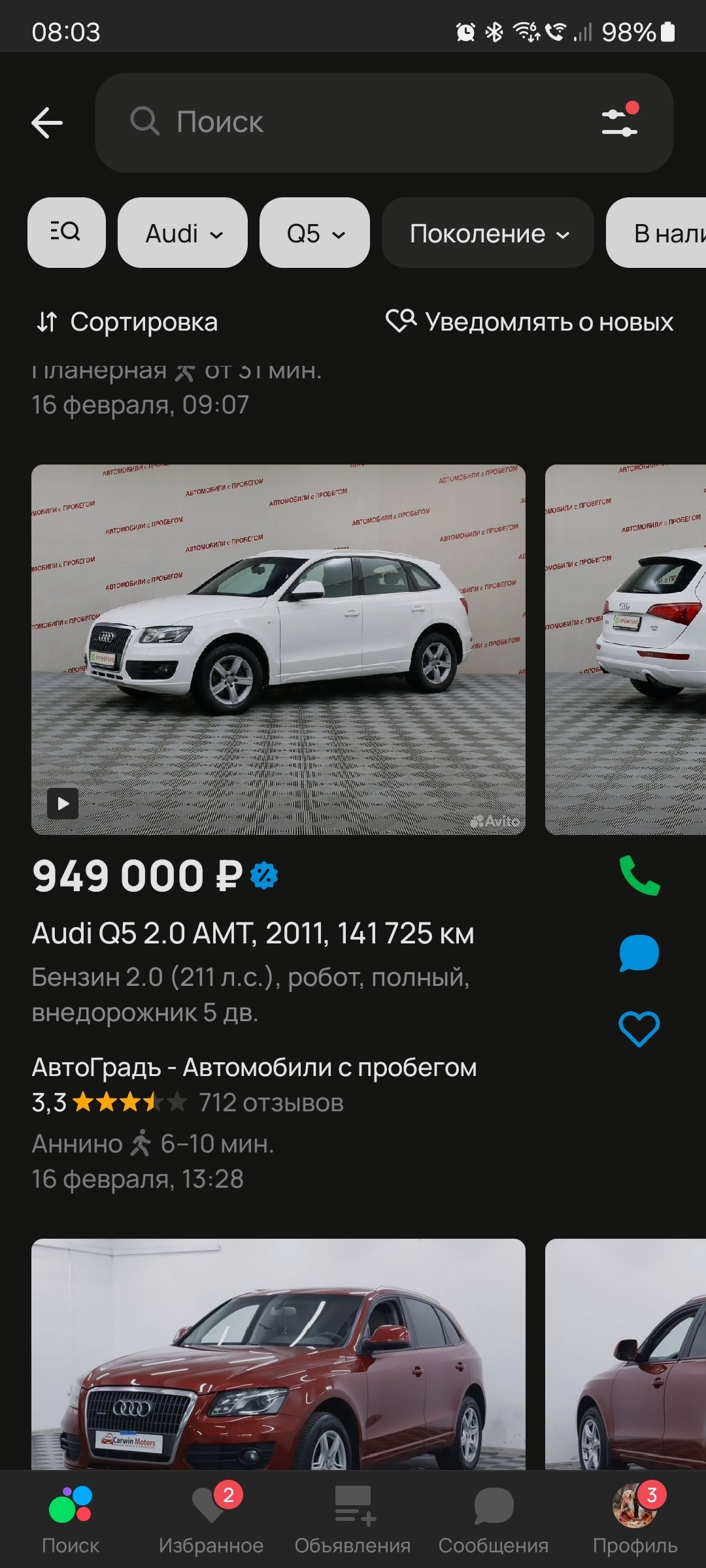Screen dimensions: 706x1568
Task: Expand the Q5 model dropdown
Action: point(314,233)
